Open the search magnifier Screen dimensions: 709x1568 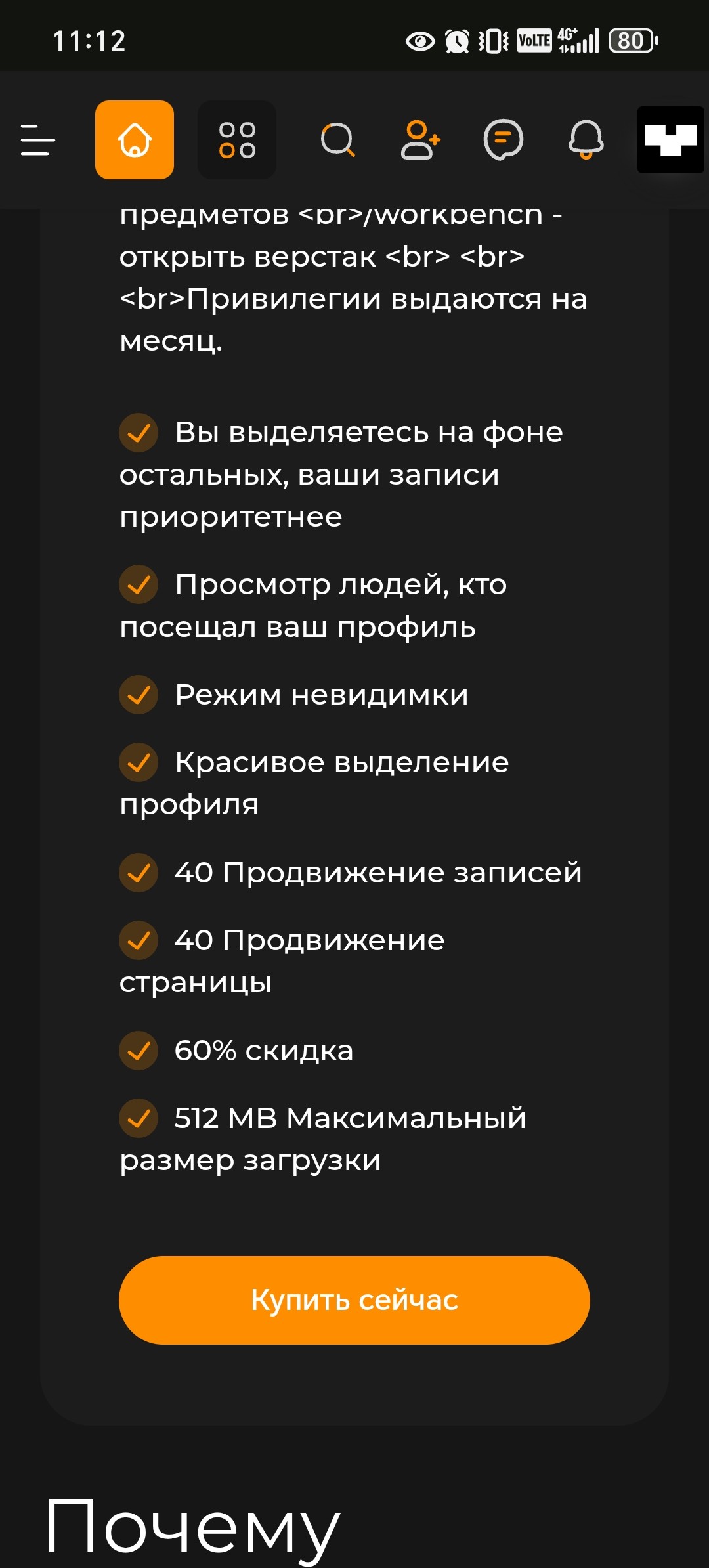[x=337, y=140]
